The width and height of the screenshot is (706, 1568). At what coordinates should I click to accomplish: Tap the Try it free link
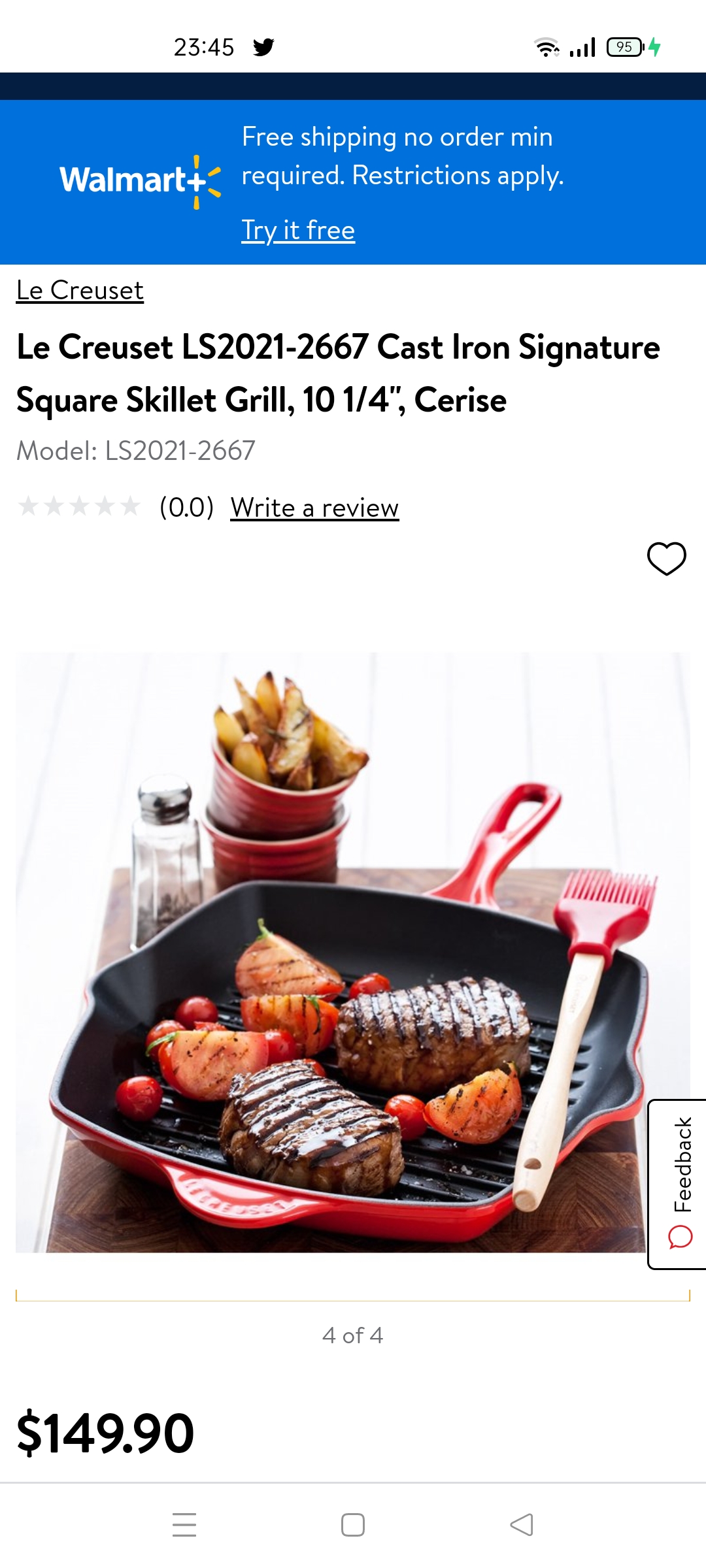coord(298,231)
